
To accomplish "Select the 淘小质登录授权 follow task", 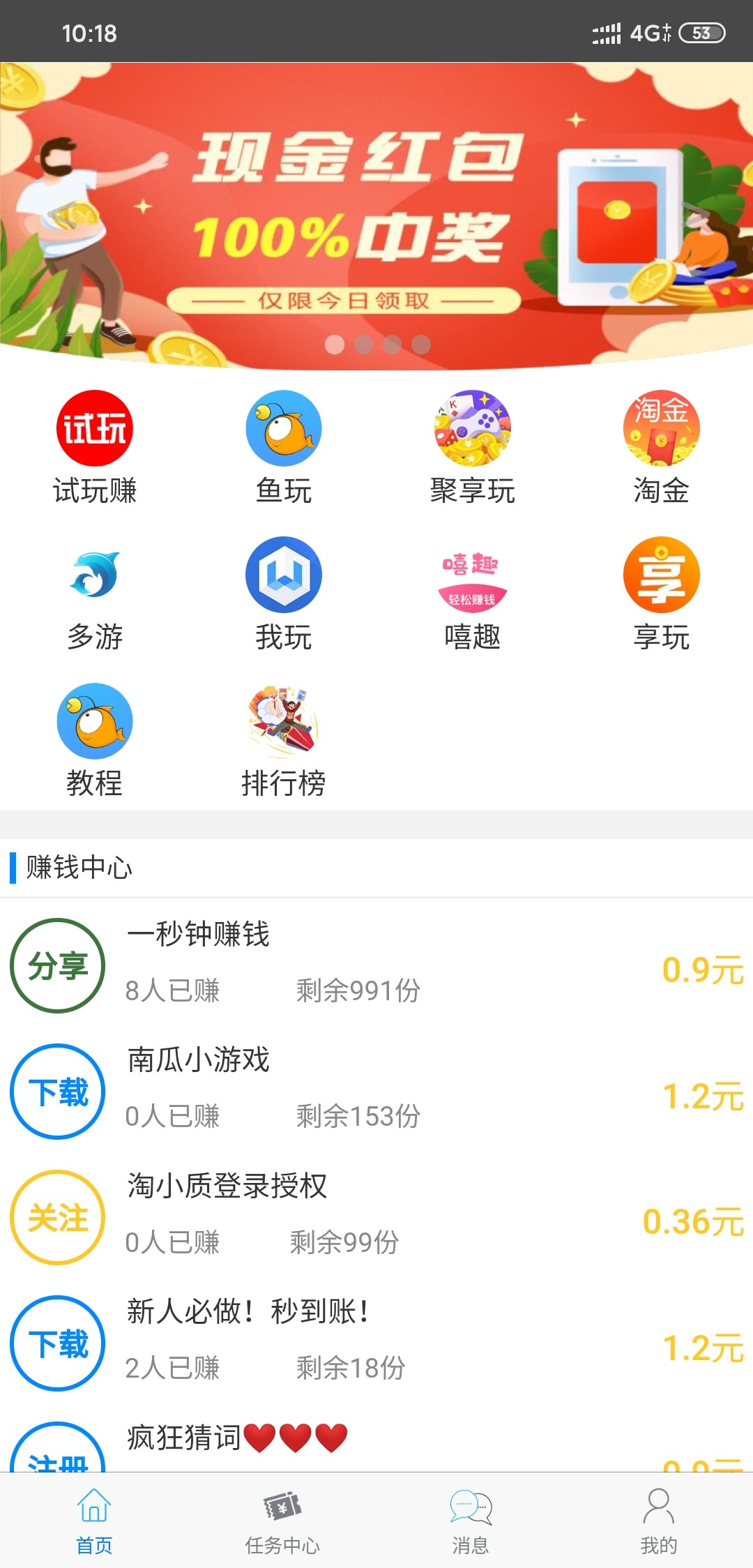I will click(376, 1217).
